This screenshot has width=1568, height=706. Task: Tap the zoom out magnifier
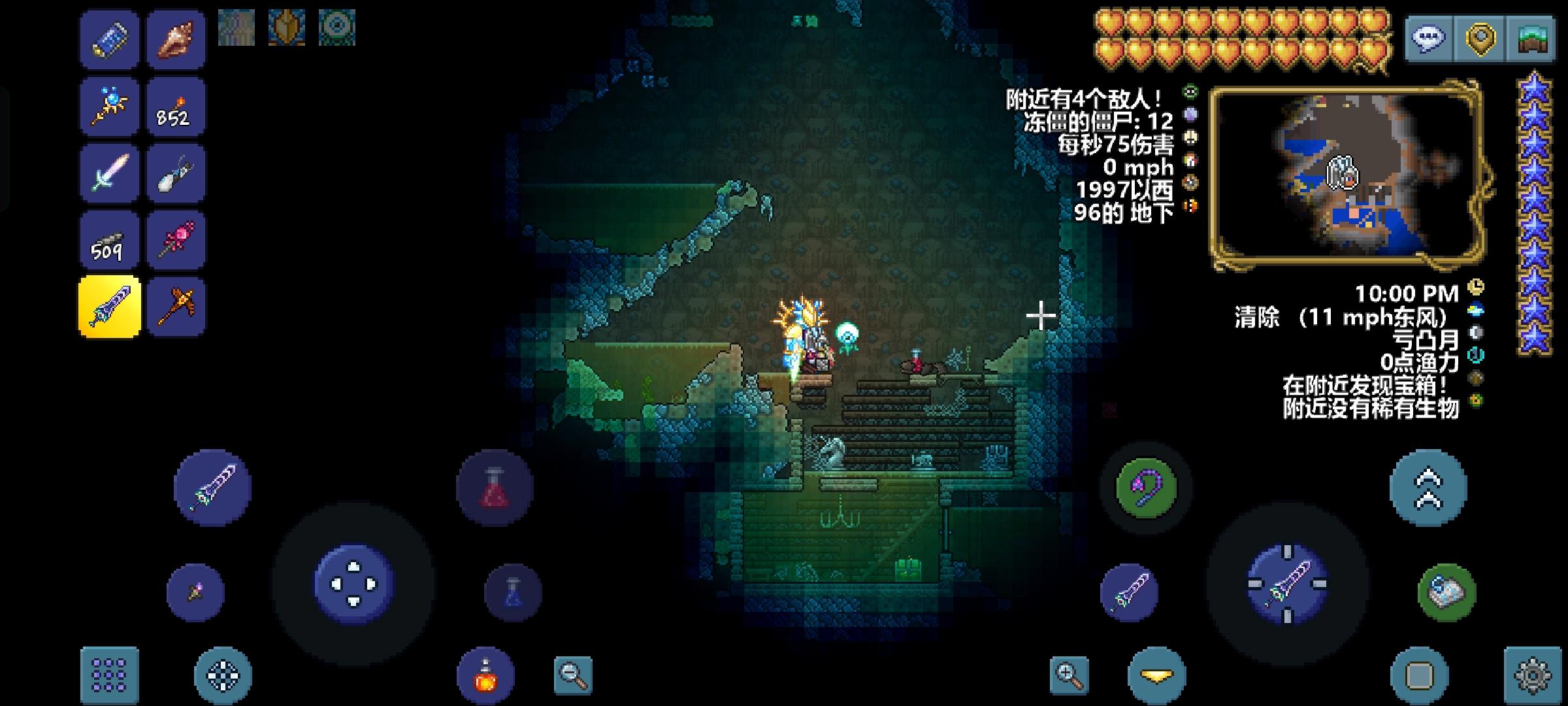click(572, 676)
